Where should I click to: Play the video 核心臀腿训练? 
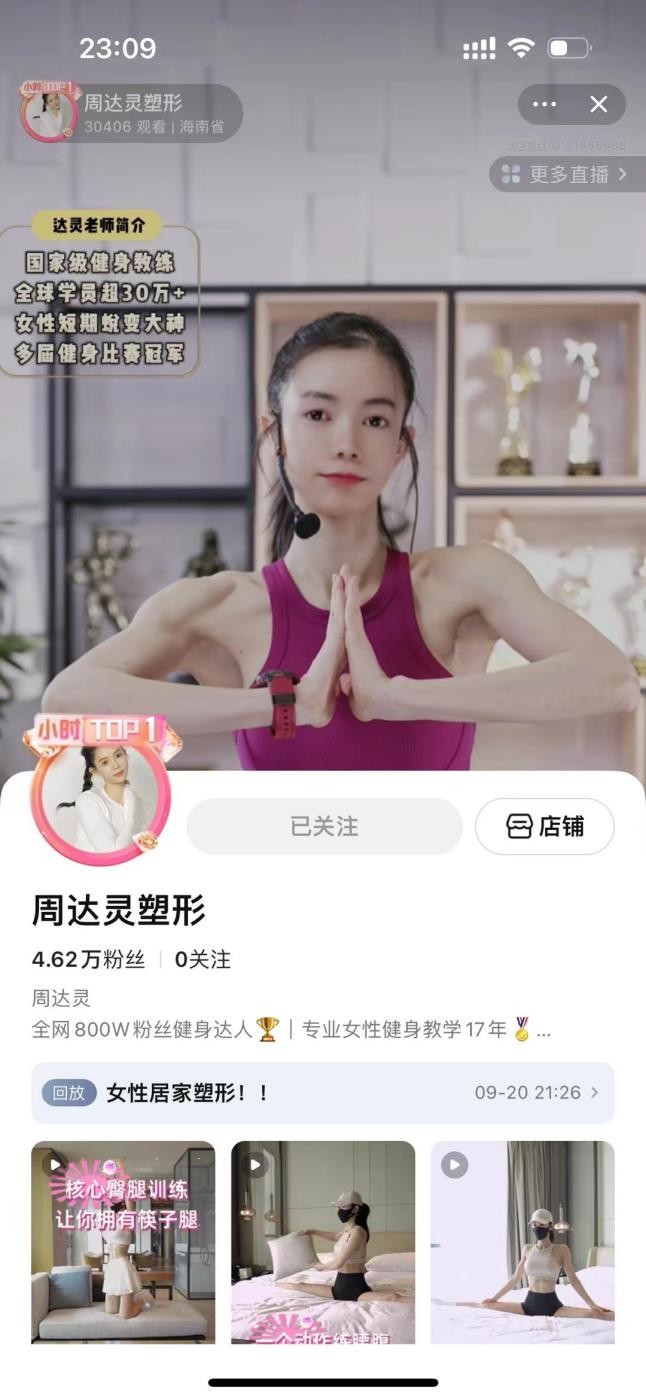pyautogui.click(x=123, y=1242)
